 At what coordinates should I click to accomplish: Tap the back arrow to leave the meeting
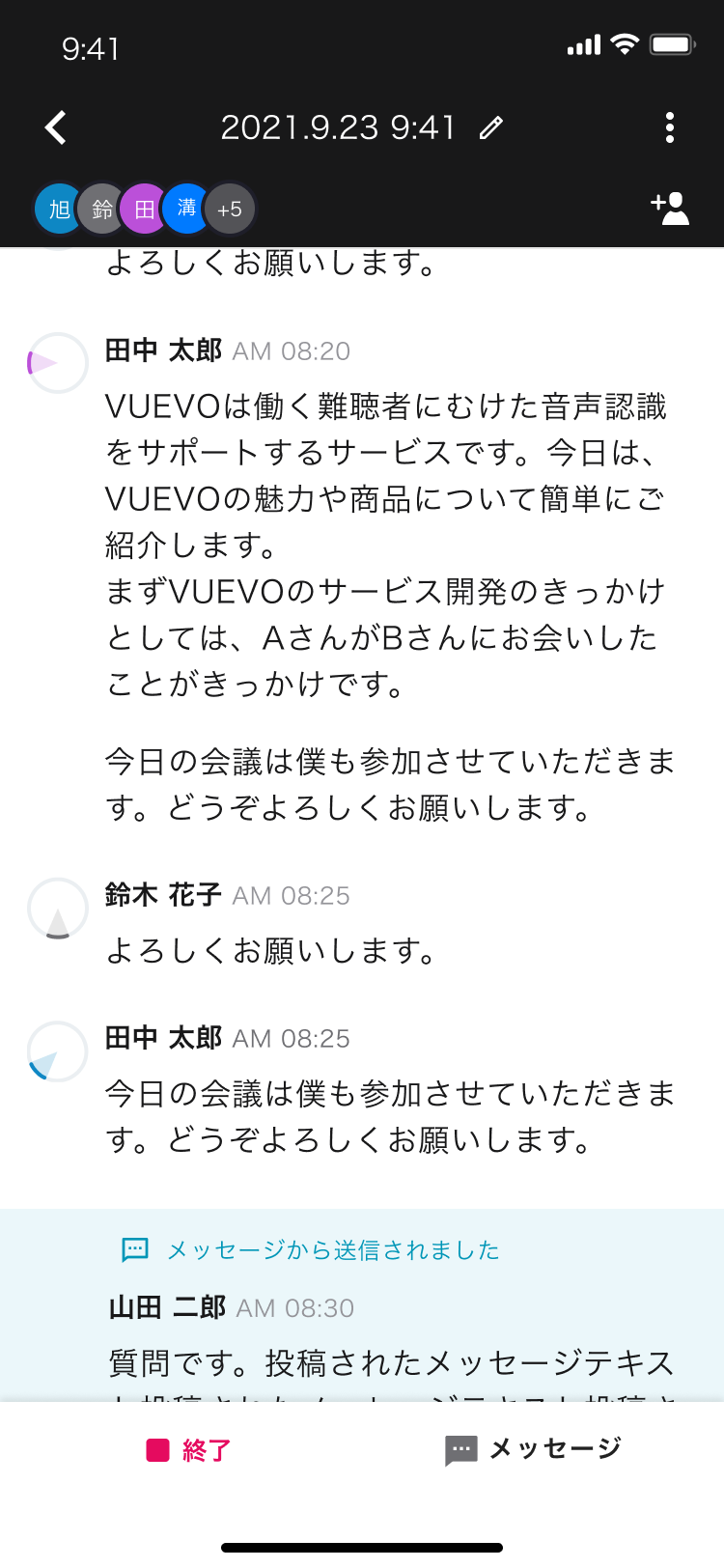tap(55, 126)
